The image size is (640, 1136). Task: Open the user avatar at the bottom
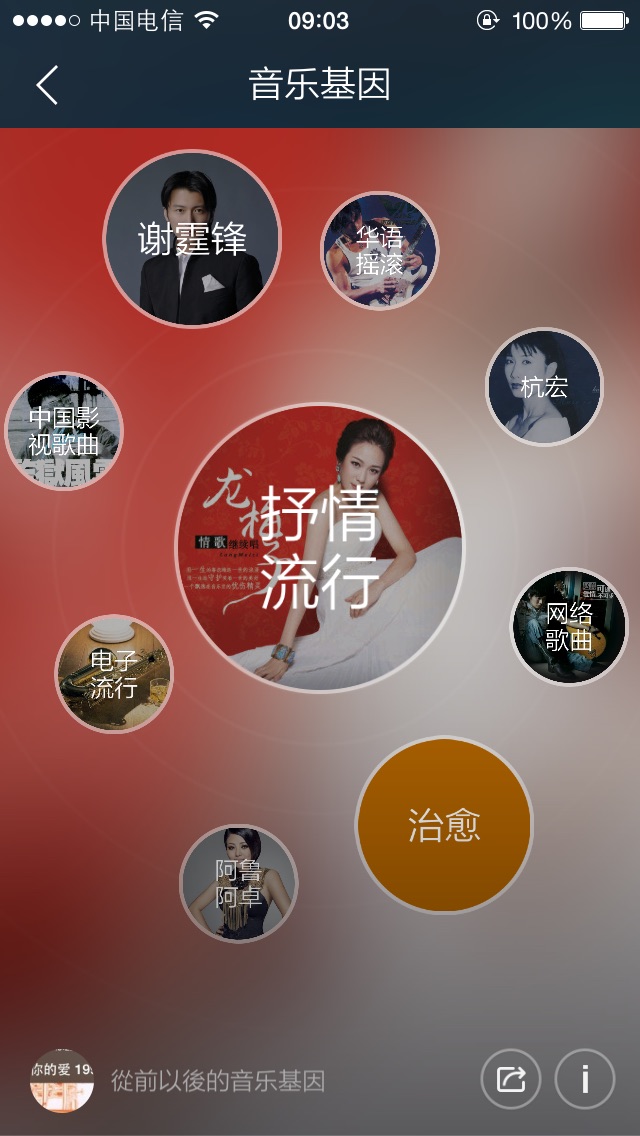coord(62,1080)
